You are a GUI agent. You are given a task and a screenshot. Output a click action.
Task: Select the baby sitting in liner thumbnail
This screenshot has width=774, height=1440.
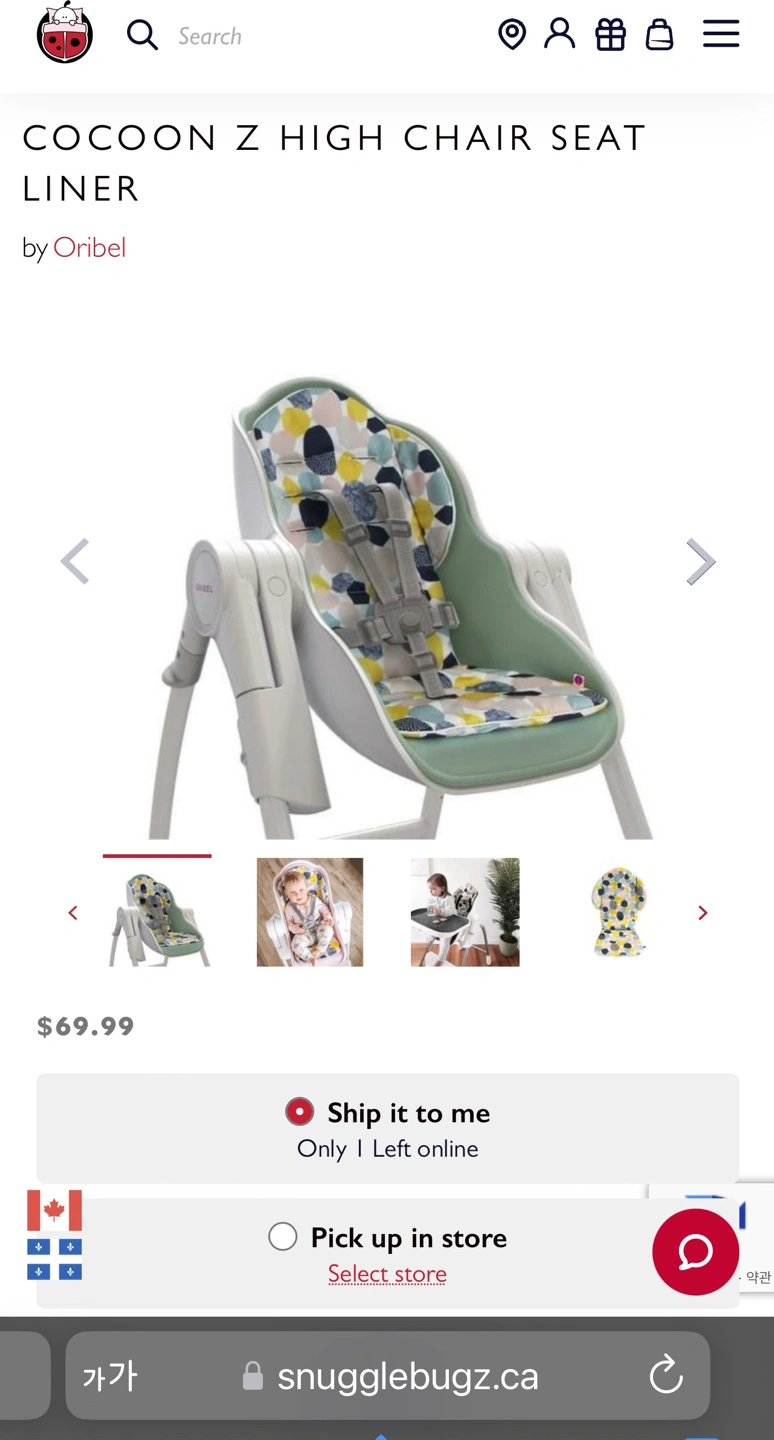(x=310, y=912)
